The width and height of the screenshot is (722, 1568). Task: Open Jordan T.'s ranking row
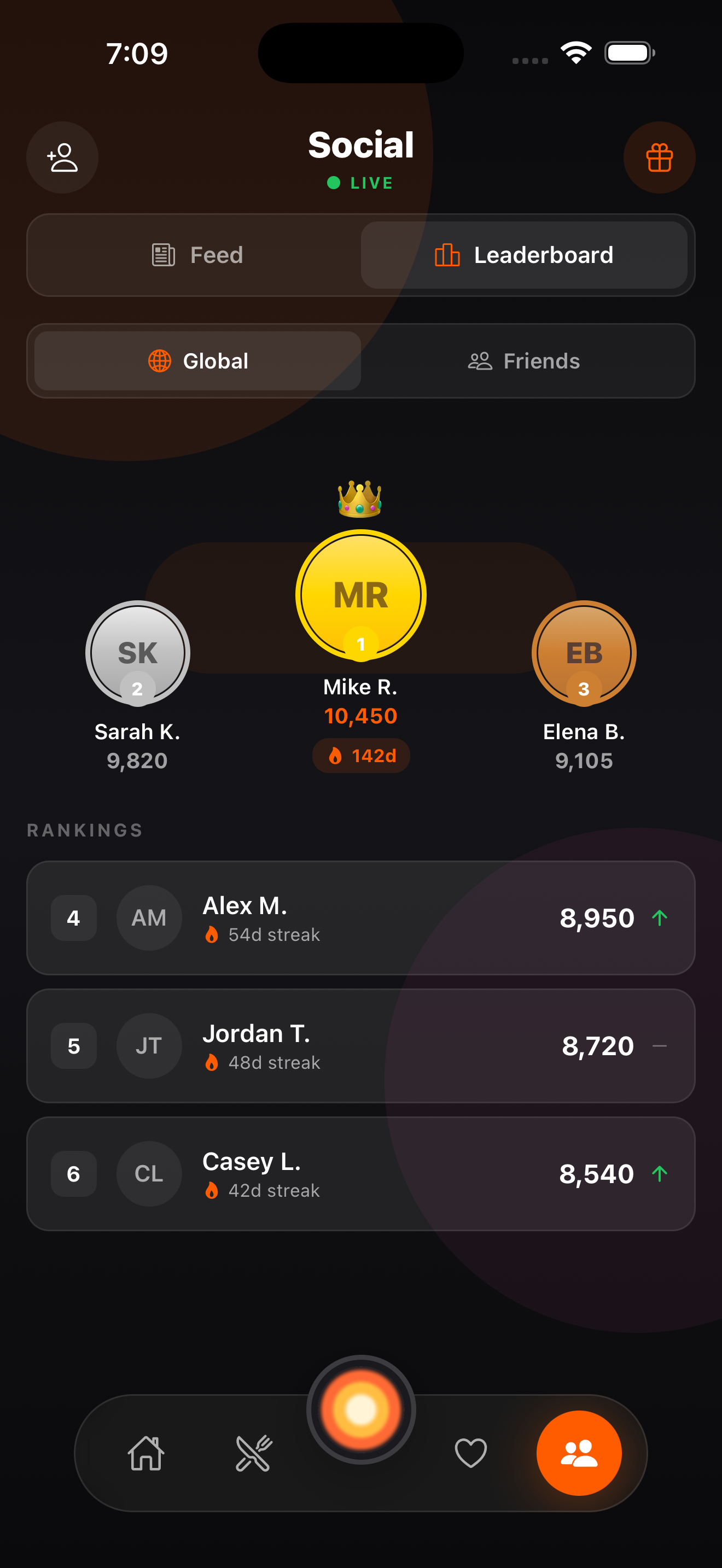[x=360, y=1045]
